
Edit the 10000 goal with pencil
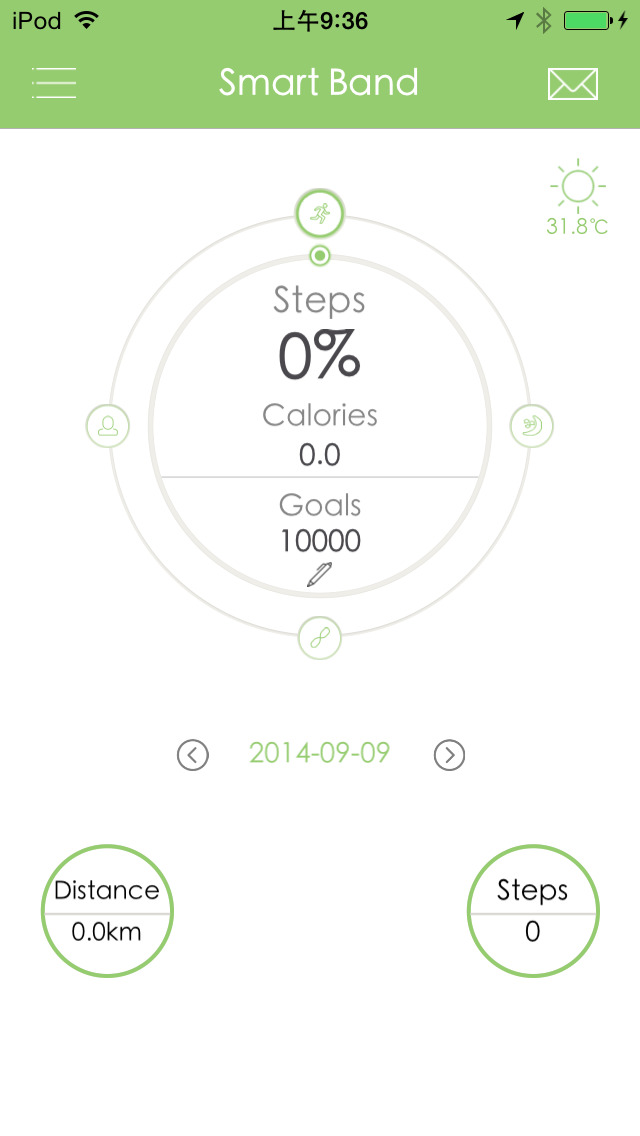[x=320, y=574]
